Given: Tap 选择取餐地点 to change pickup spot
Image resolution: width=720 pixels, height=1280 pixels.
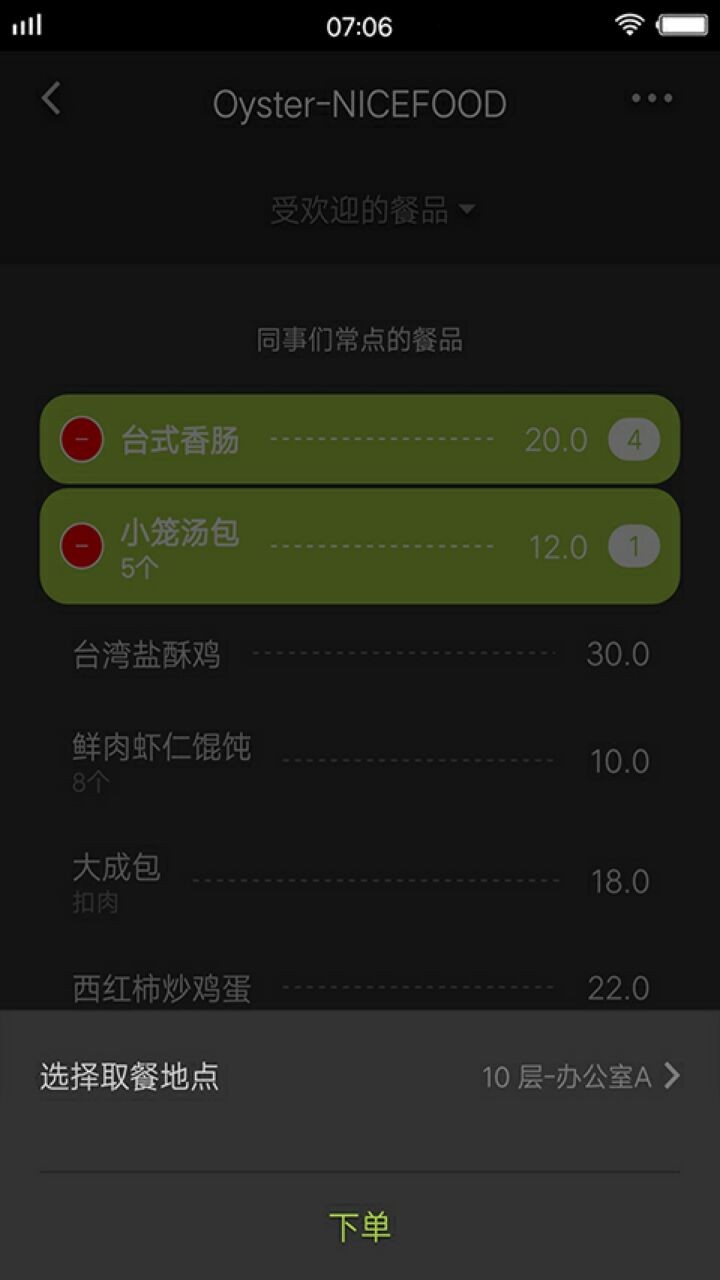Looking at the screenshot, I should [130, 1078].
